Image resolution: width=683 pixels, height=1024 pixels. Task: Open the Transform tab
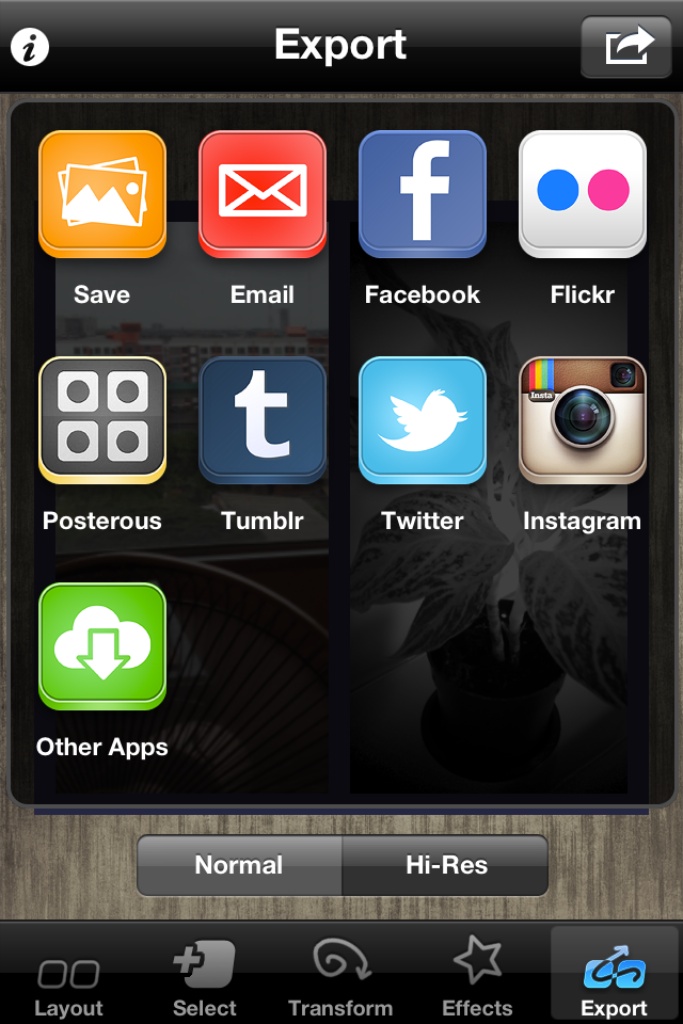pyautogui.click(x=340, y=983)
